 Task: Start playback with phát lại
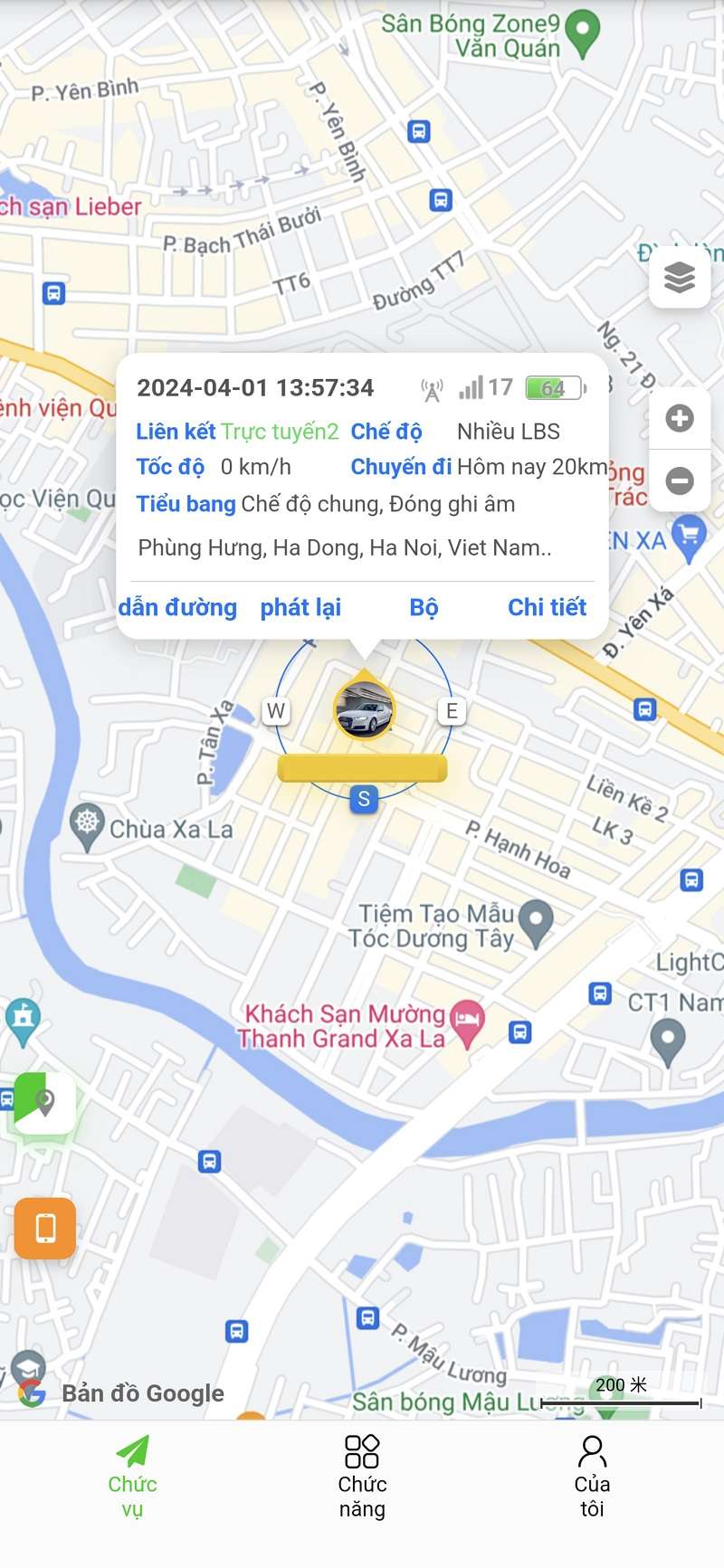click(301, 607)
